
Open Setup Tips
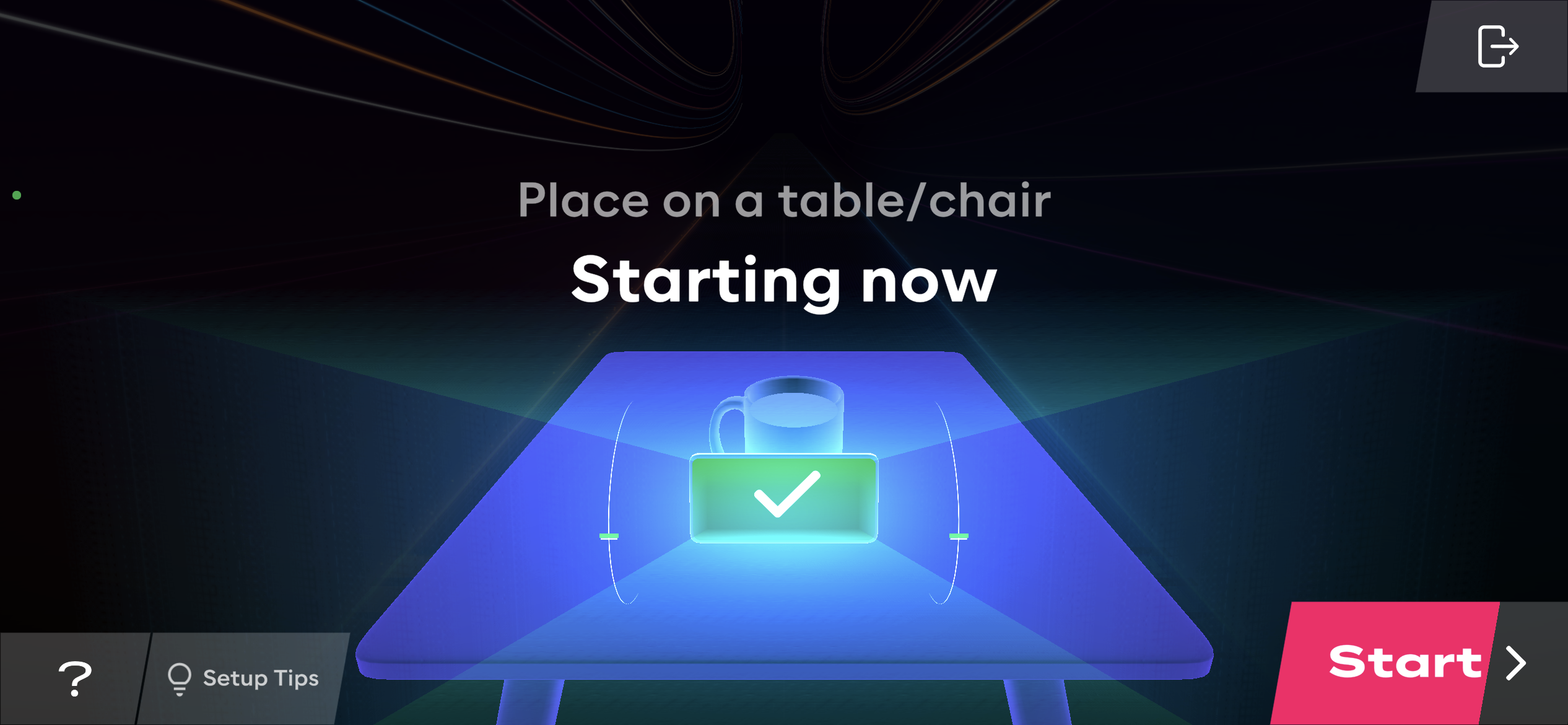pyautogui.click(x=243, y=679)
